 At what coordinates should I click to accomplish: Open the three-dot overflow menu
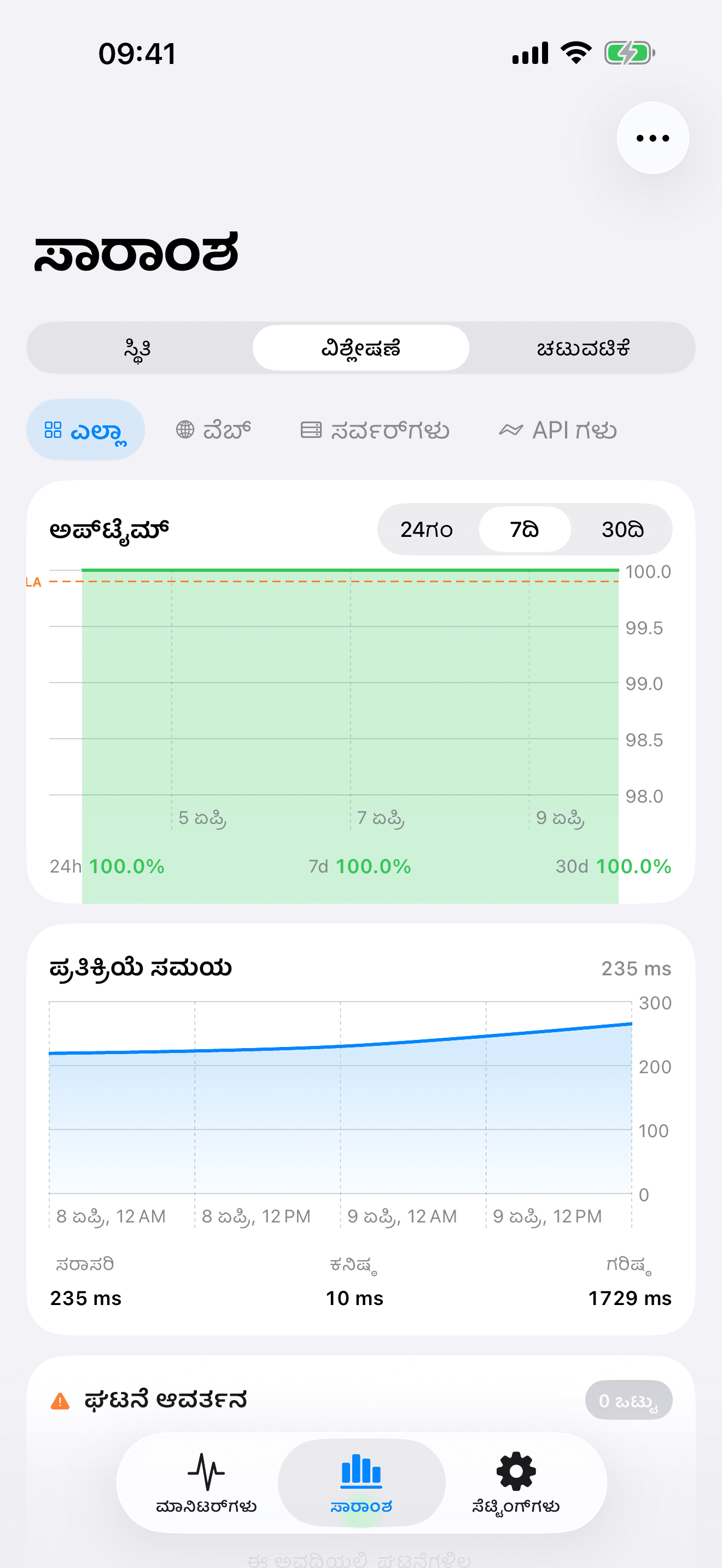coord(652,138)
